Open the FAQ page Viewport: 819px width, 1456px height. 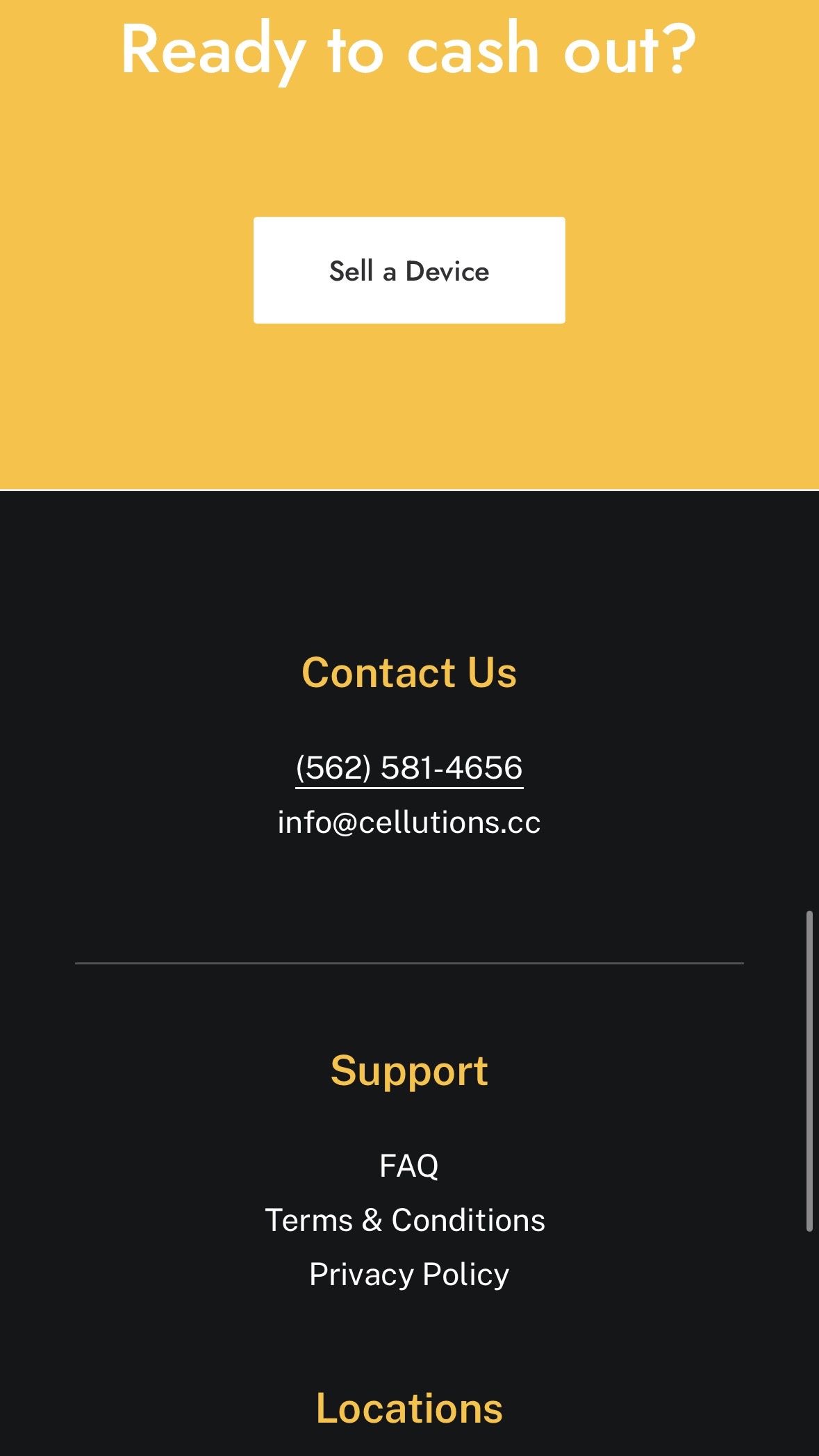[409, 1166]
